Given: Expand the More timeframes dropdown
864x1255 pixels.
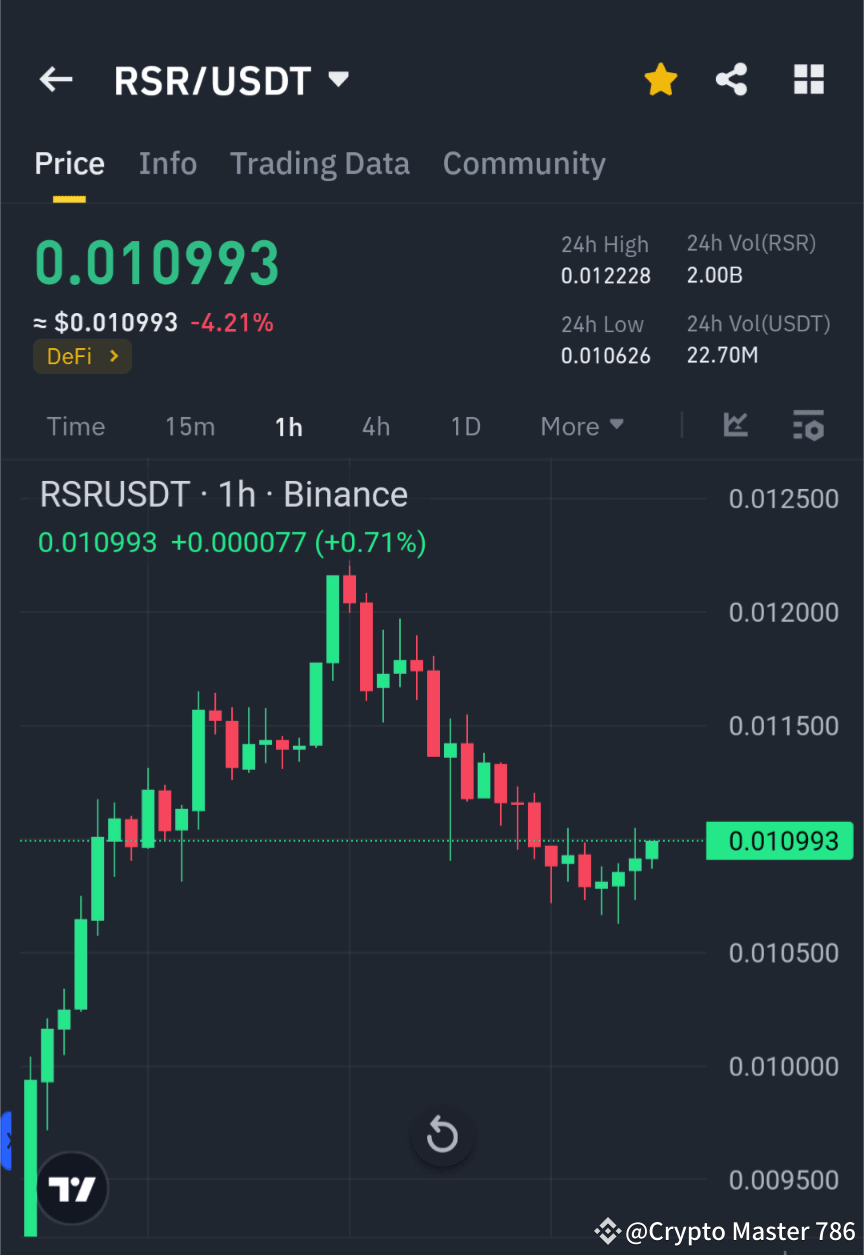Looking at the screenshot, I should [581, 426].
